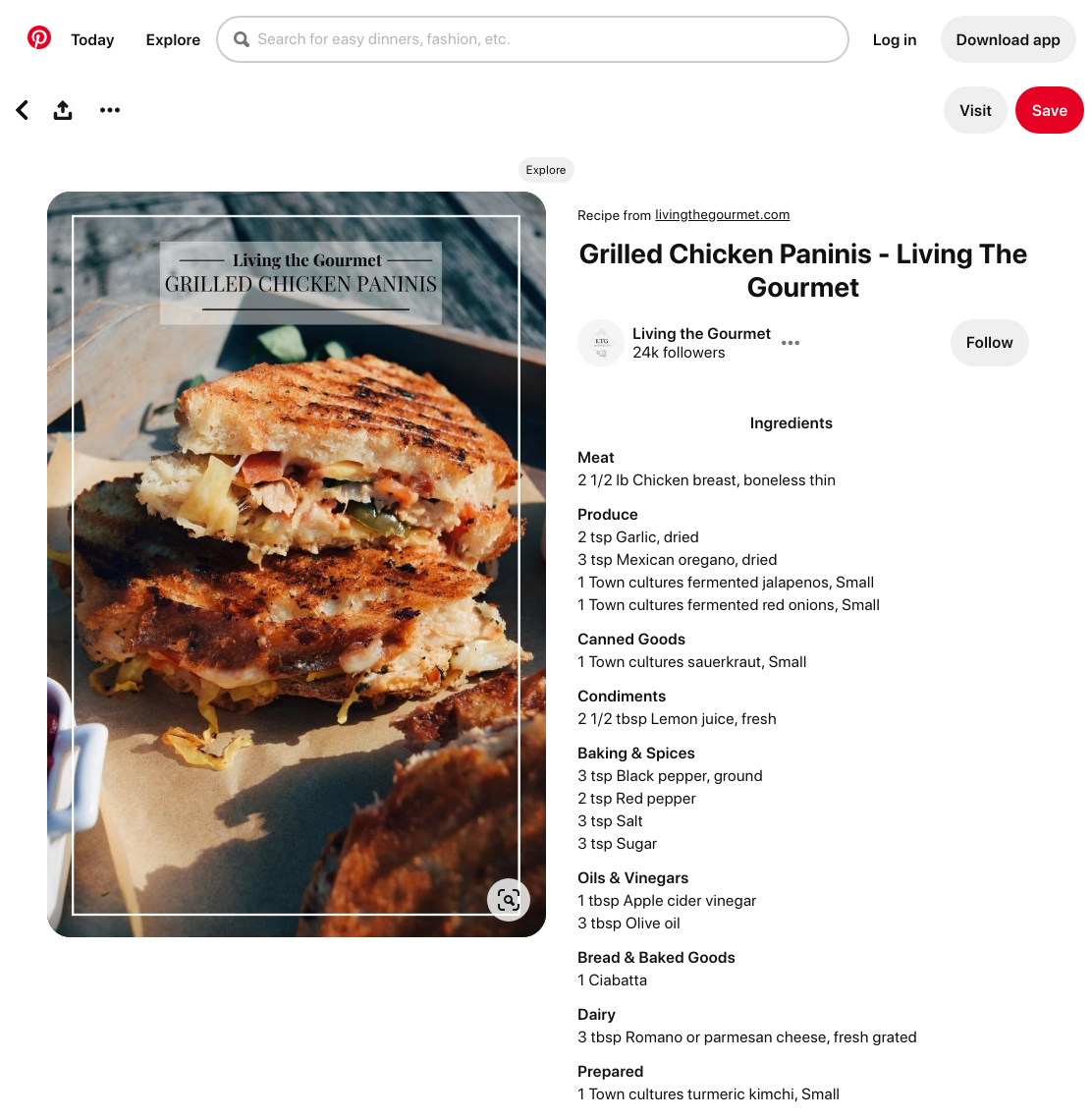The image size is (1092, 1119).
Task: Visit the recipe website
Action: click(975, 111)
